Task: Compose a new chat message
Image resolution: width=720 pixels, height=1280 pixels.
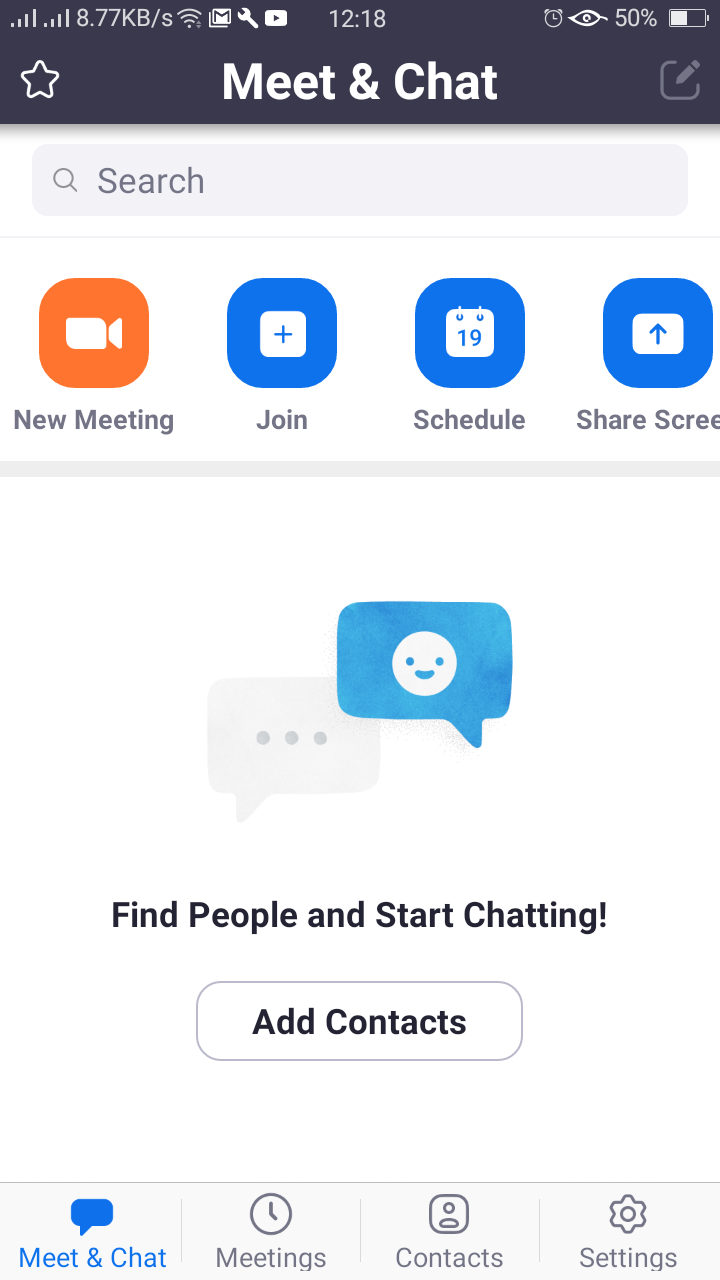Action: click(x=680, y=81)
